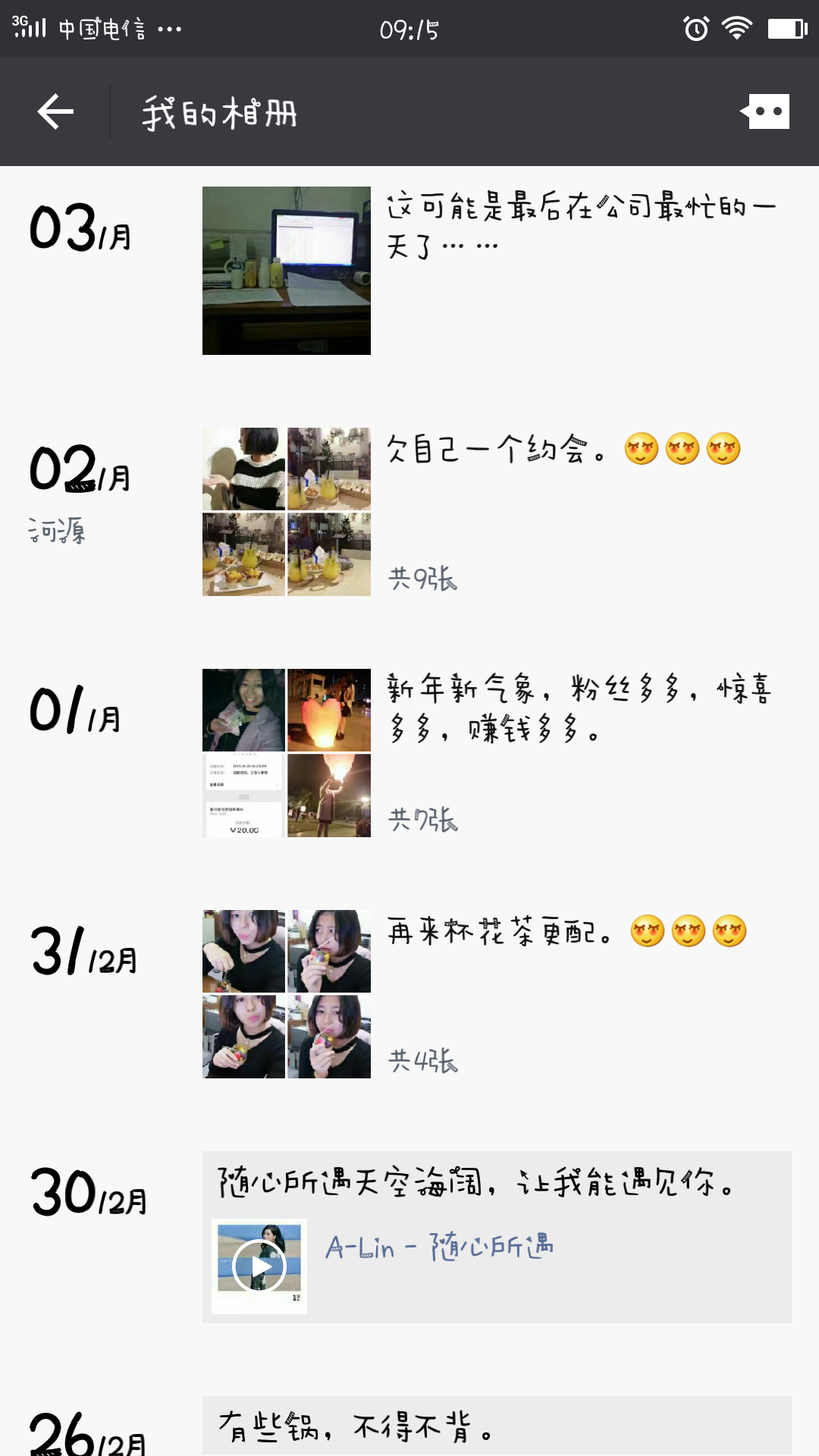
Task: Go back from 我的相册
Action: 56,112
